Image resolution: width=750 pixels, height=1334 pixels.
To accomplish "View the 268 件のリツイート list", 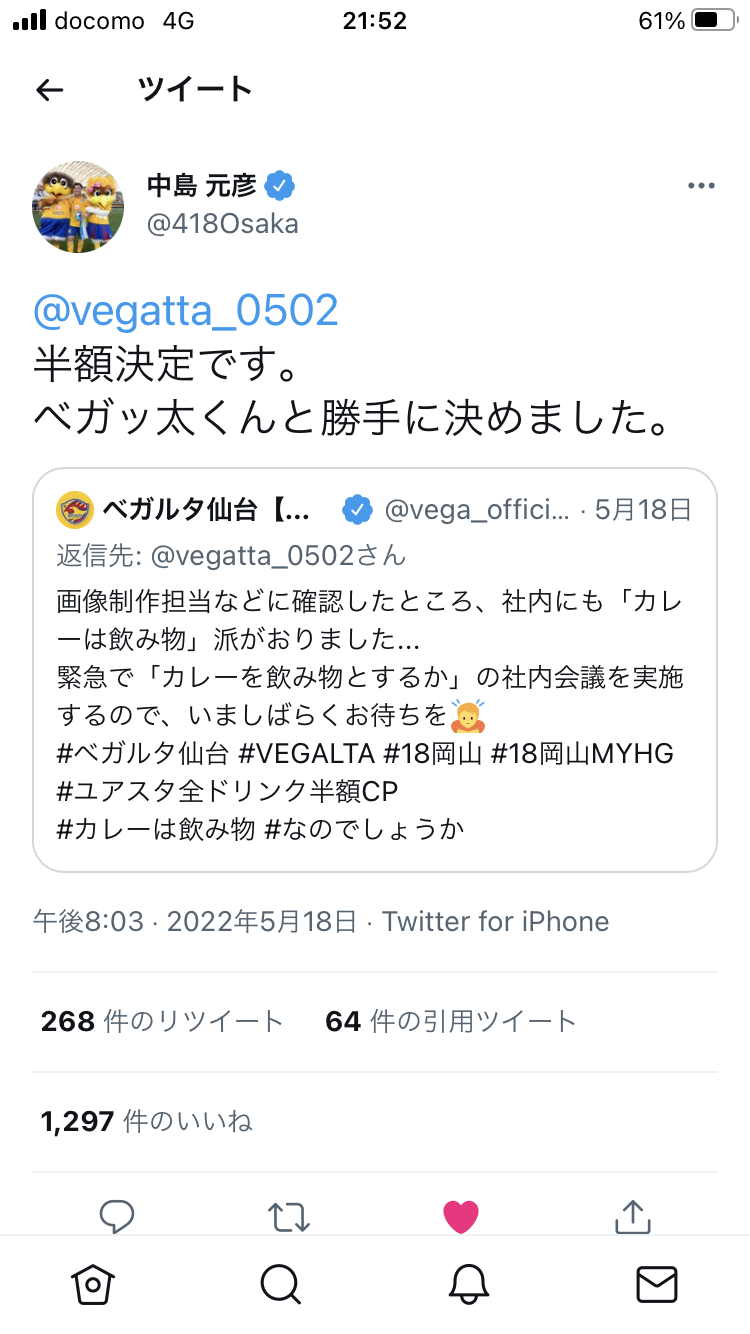I will (x=163, y=1021).
